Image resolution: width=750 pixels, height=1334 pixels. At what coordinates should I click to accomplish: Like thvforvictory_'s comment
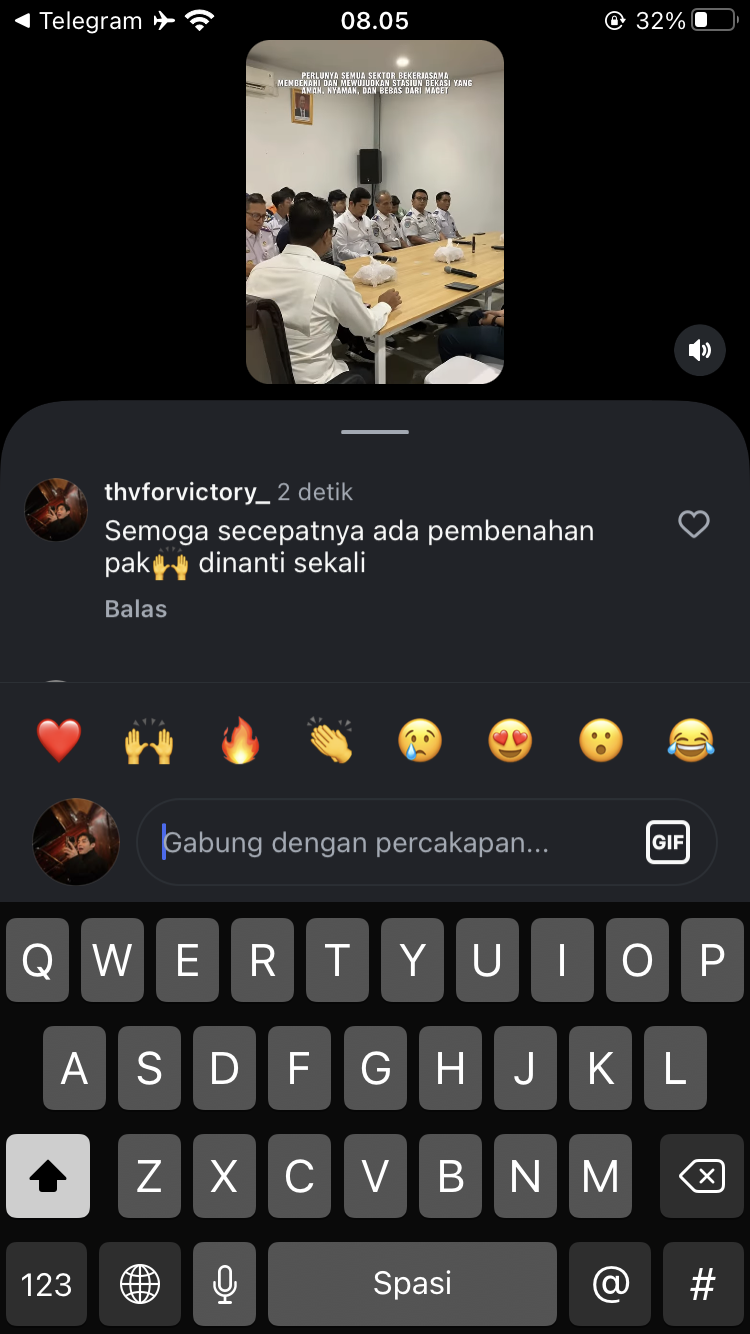[693, 525]
